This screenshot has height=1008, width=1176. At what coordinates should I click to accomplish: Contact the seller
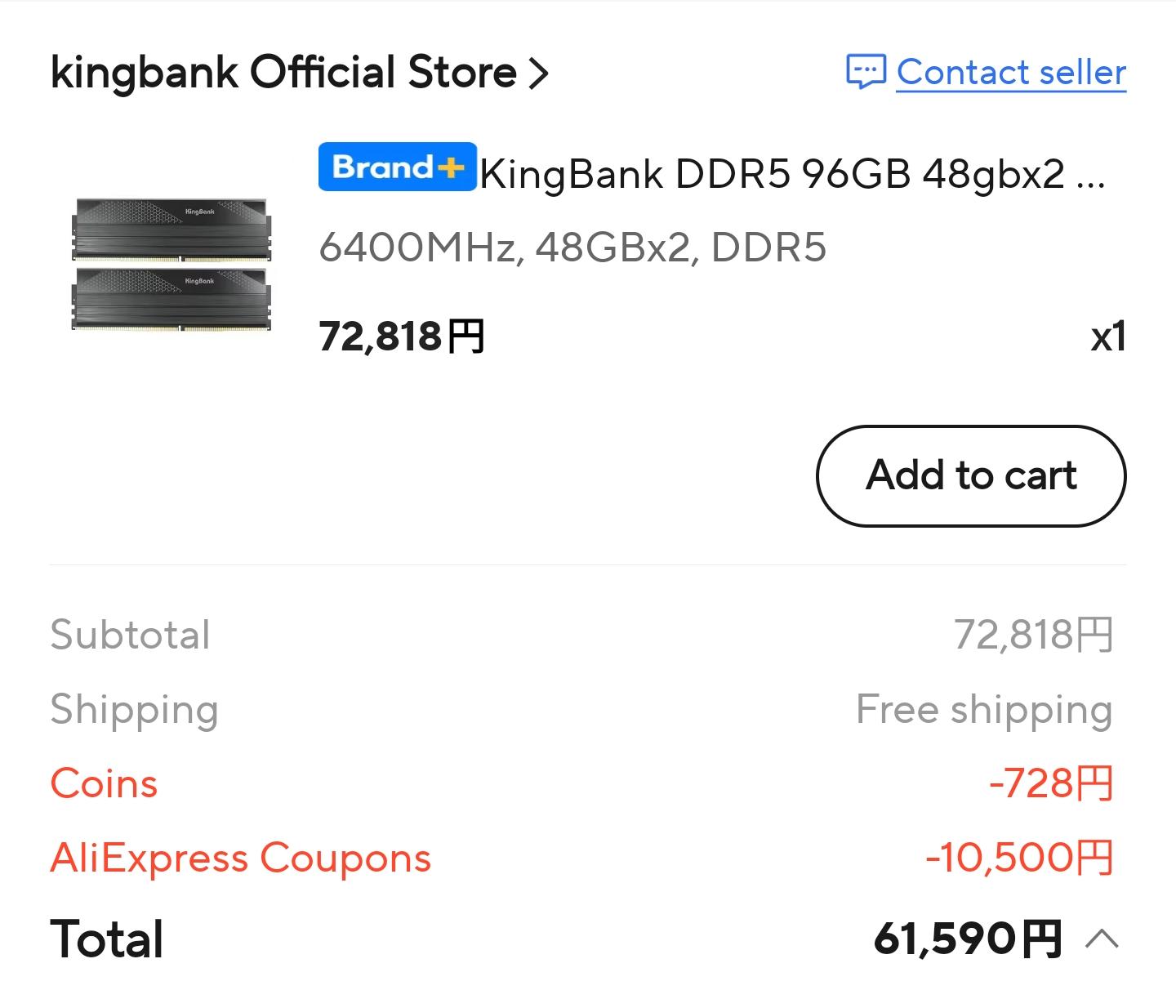(x=986, y=72)
